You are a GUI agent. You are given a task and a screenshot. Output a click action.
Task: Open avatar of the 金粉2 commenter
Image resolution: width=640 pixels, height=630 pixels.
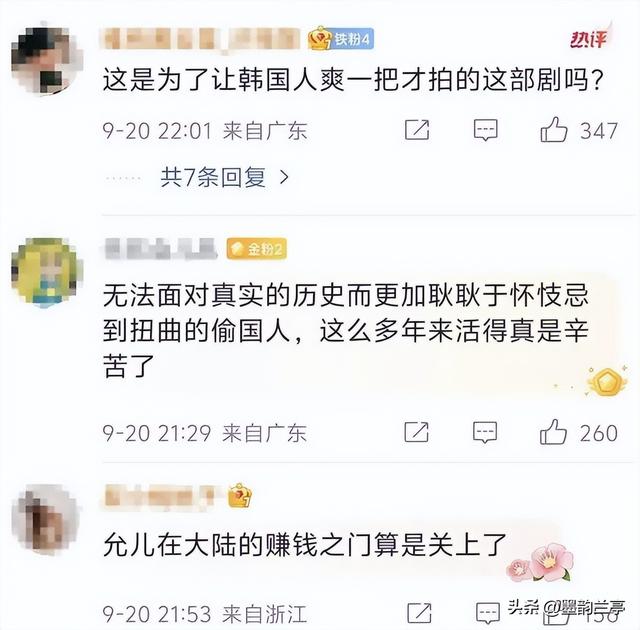pos(45,270)
